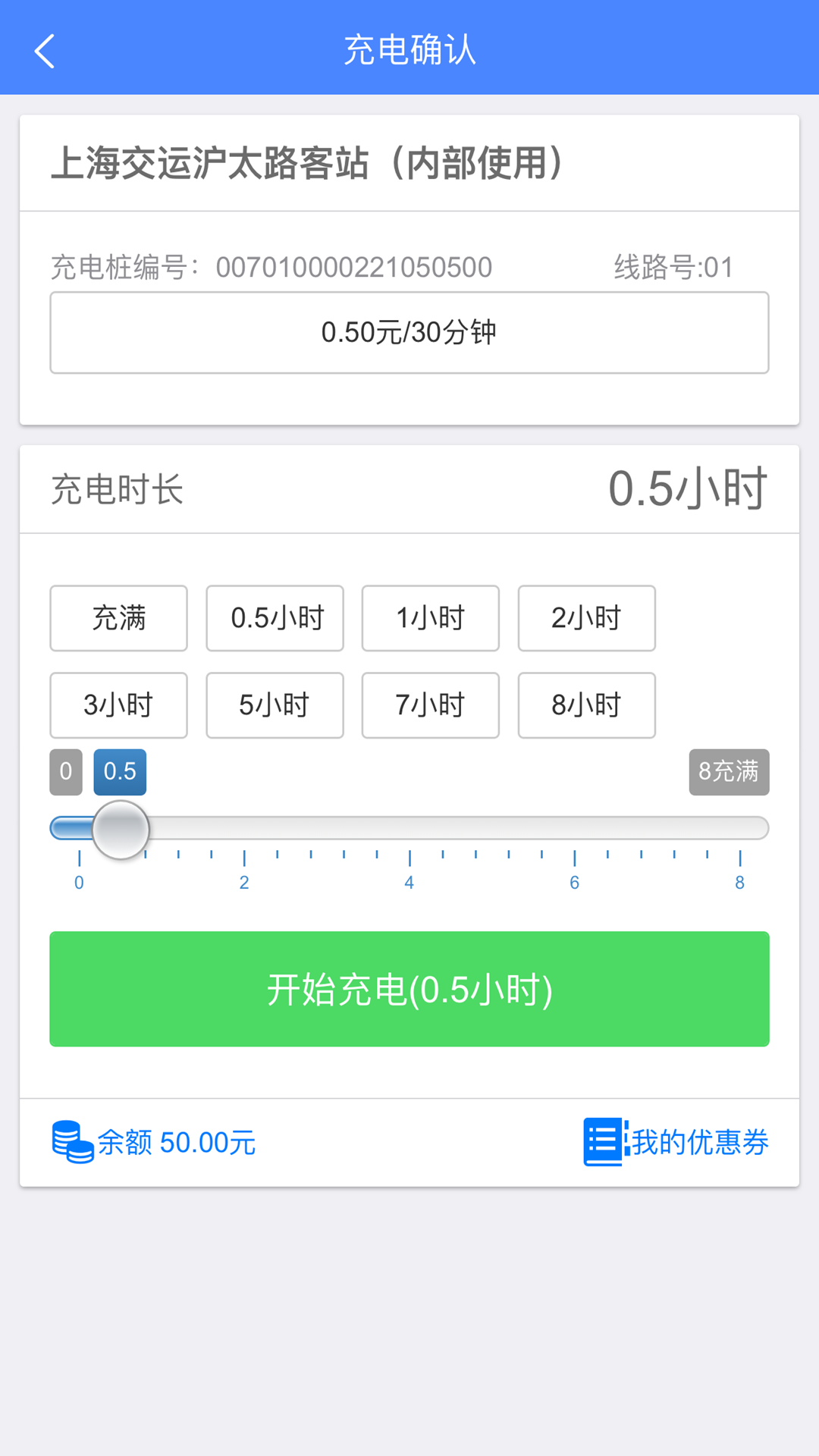This screenshot has width=819, height=1456.
Task: Tap the gray 0 marker above the slider
Action: 65,772
